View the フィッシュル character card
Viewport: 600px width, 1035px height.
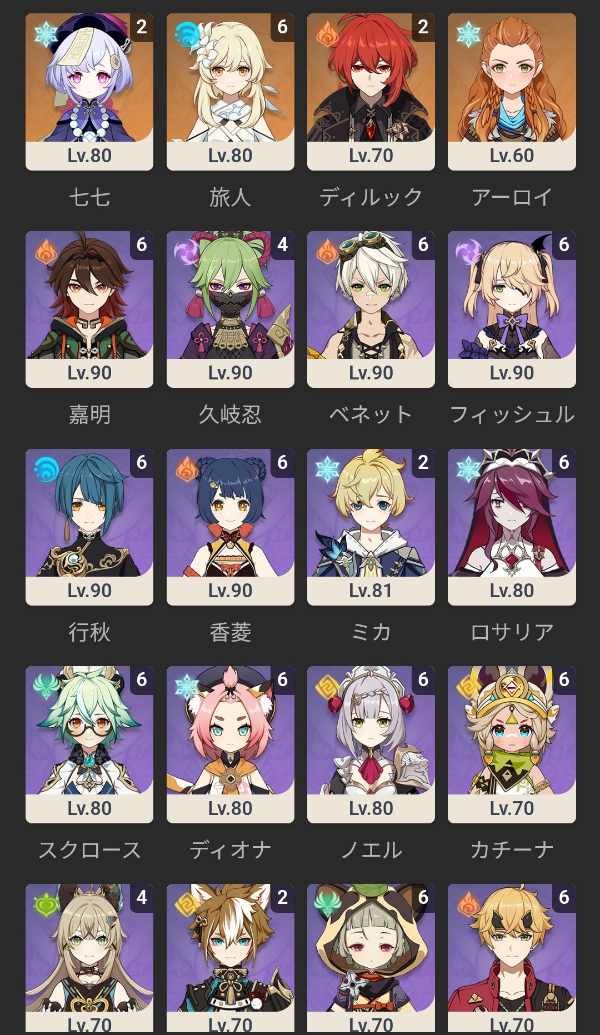pyautogui.click(x=512, y=309)
